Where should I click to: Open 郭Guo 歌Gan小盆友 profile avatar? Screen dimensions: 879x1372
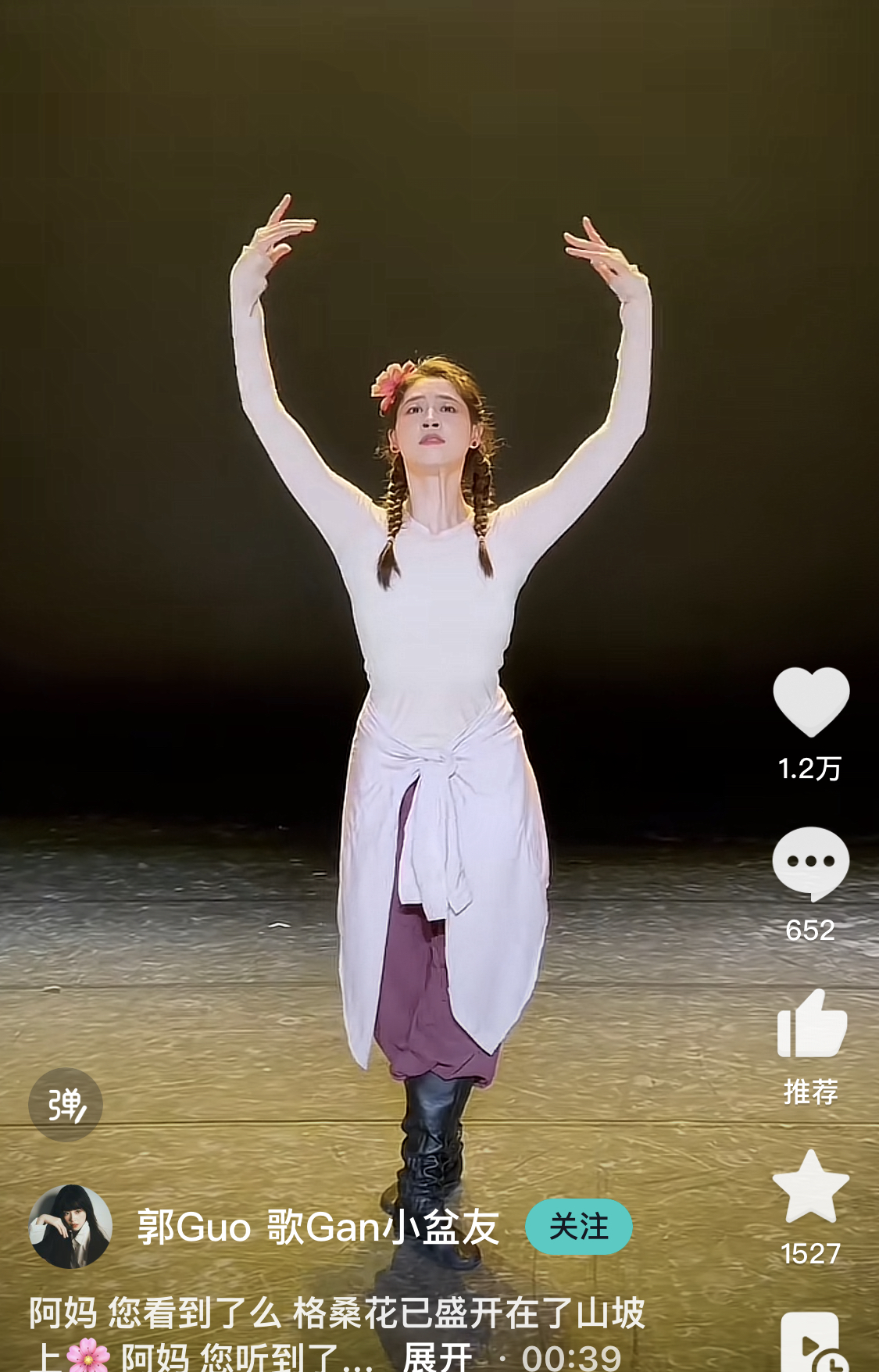pos(70,1226)
